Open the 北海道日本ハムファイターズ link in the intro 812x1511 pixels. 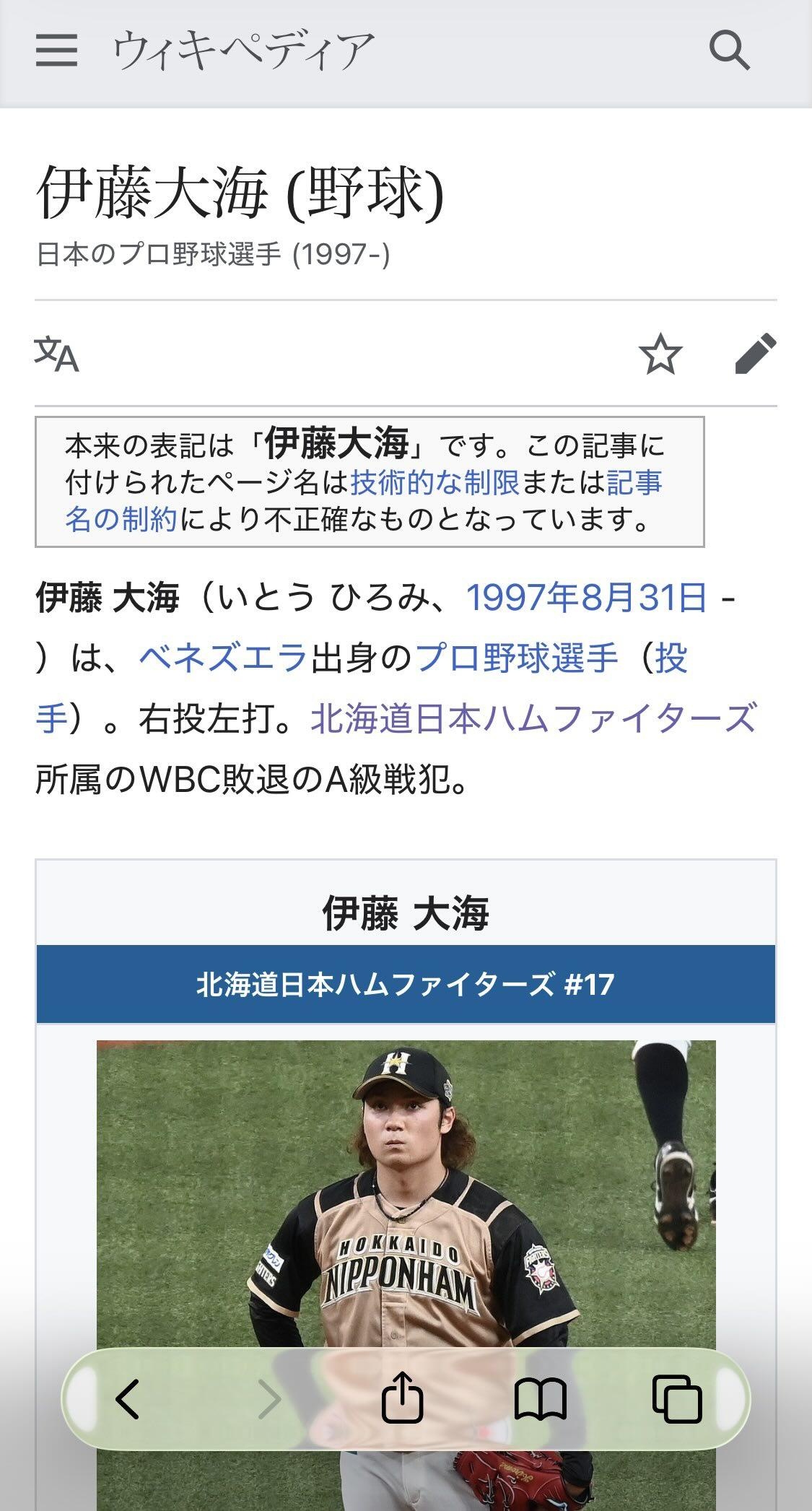click(x=533, y=718)
